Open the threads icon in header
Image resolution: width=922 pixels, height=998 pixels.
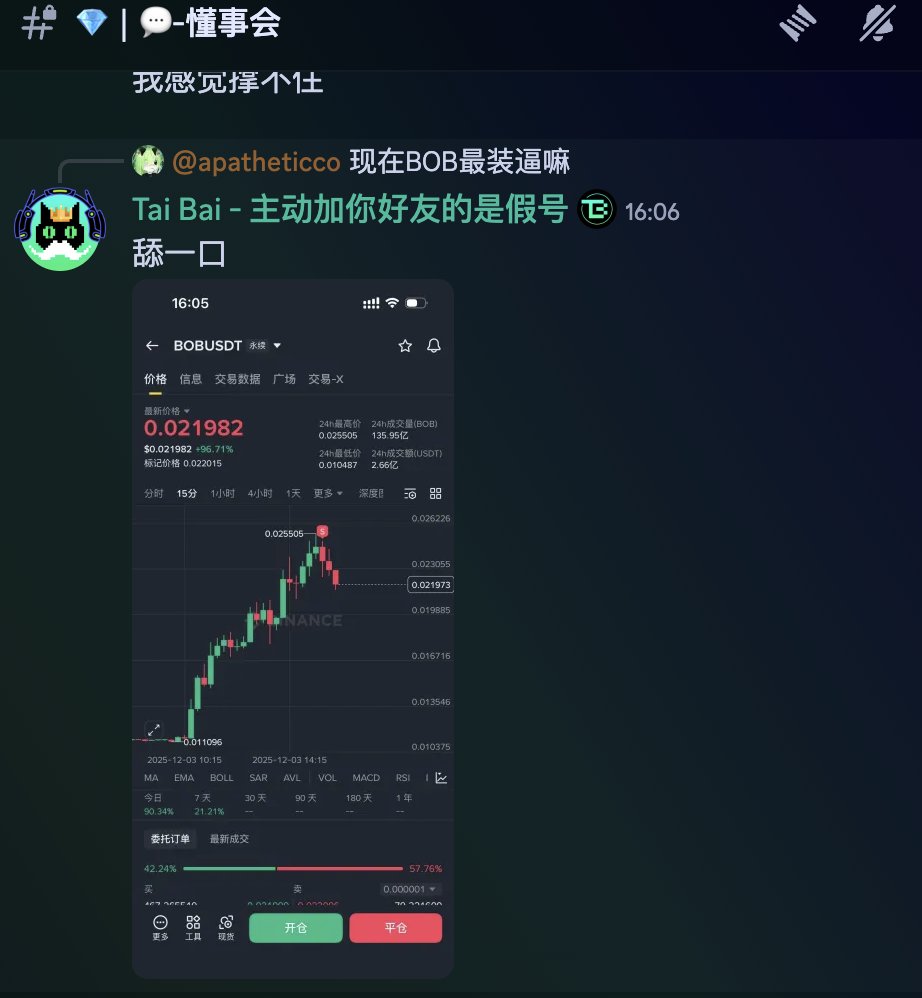click(799, 22)
